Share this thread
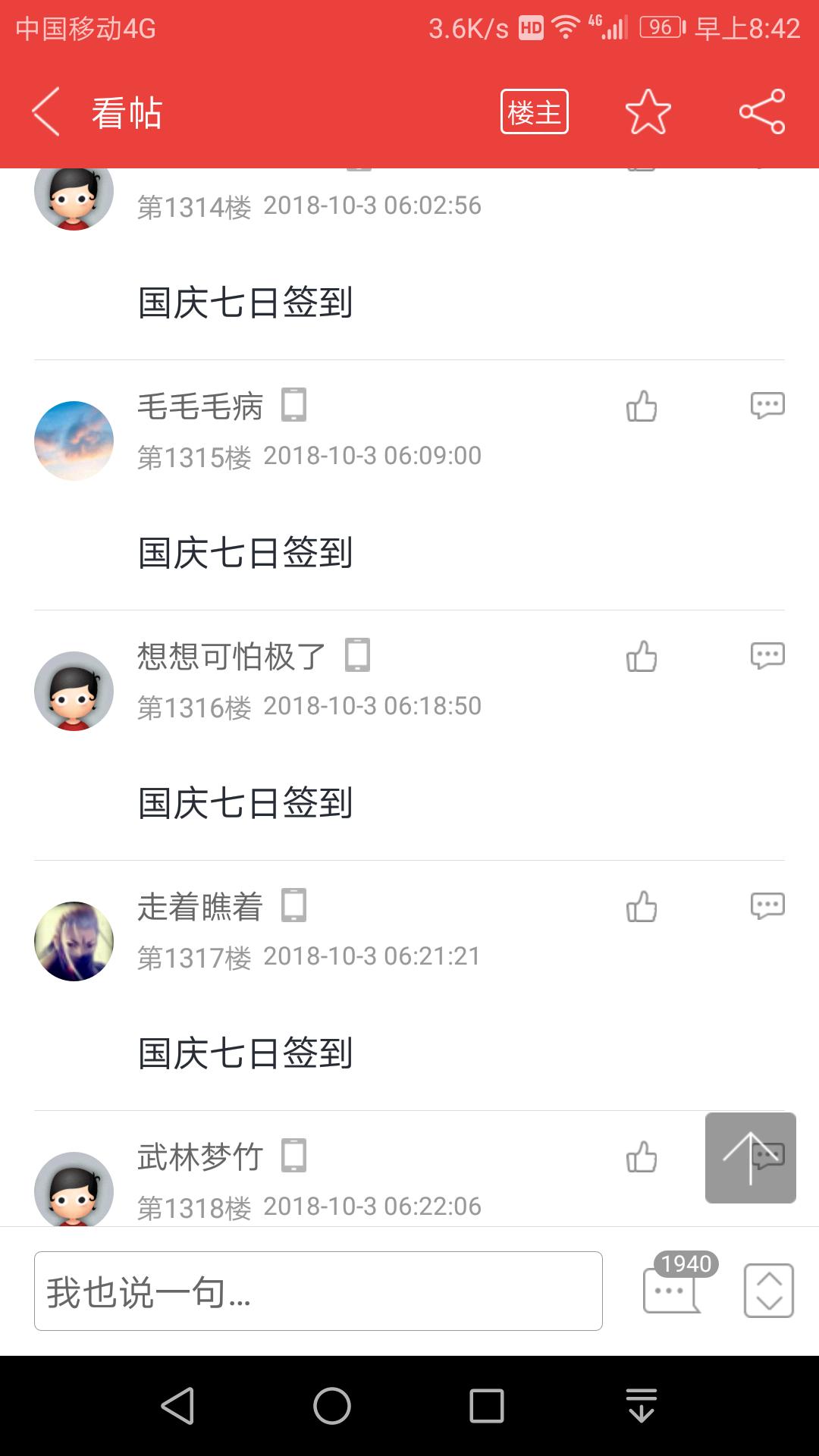The height and width of the screenshot is (1456, 819). (x=761, y=112)
